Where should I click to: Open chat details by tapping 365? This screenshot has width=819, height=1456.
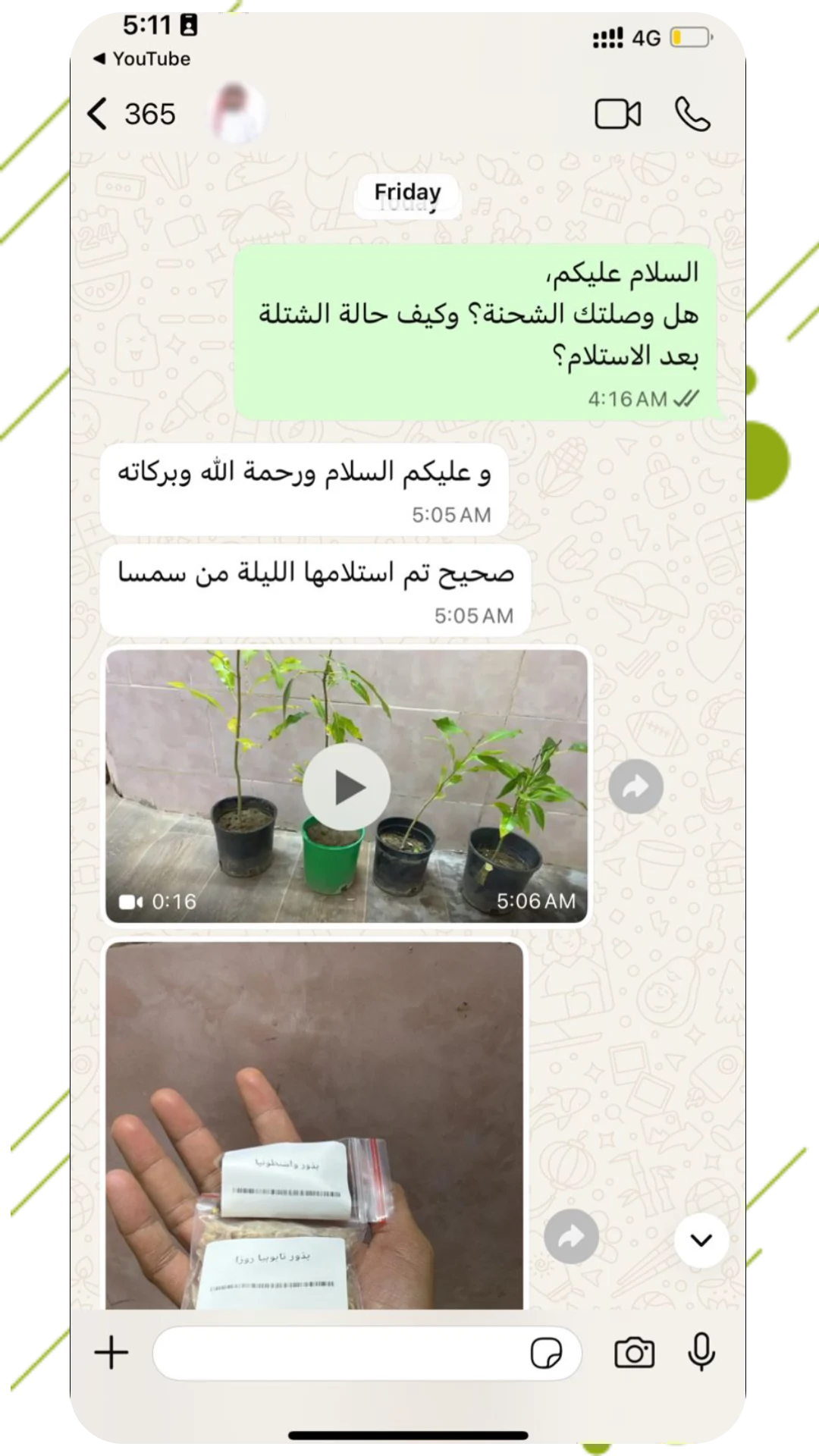(x=150, y=114)
